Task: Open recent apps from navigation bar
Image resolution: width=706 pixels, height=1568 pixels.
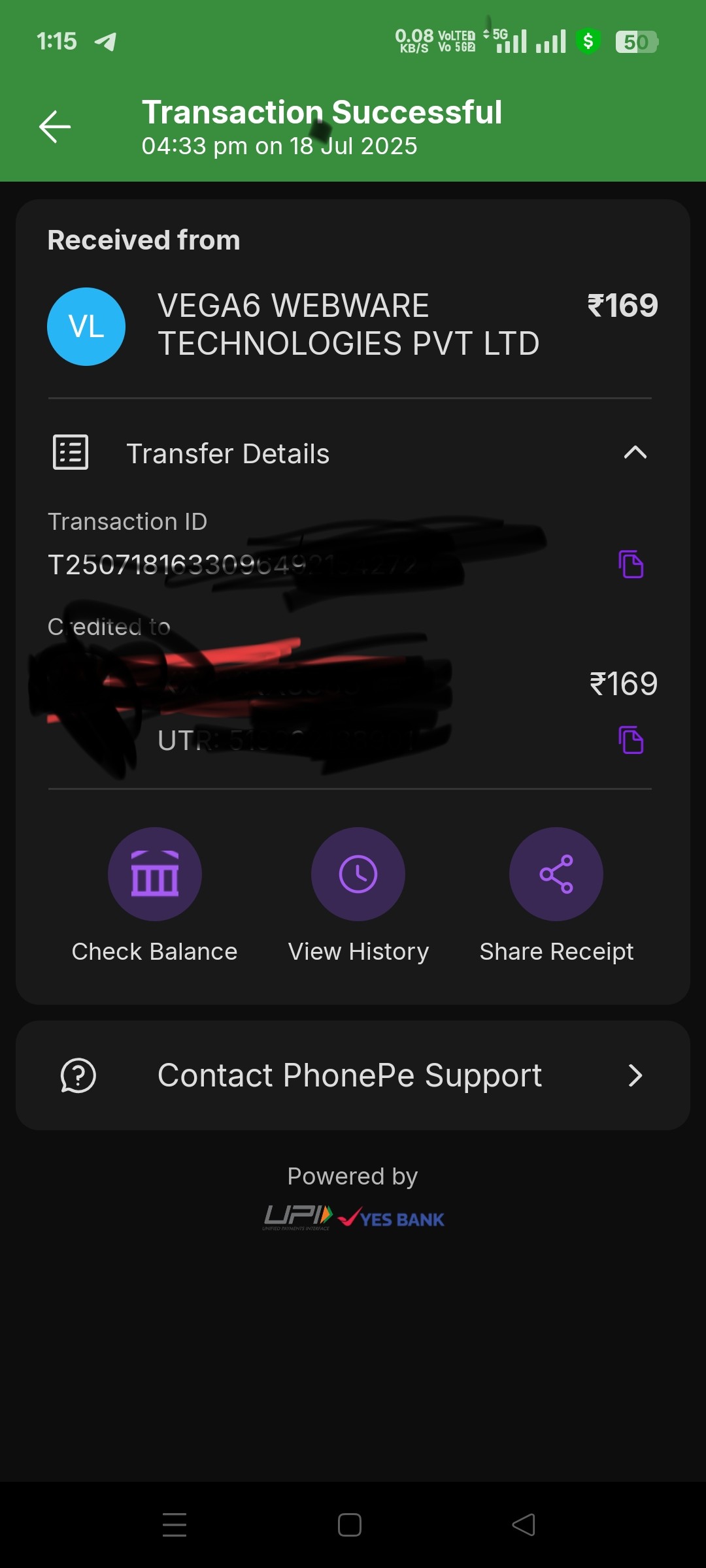Action: [175, 1525]
